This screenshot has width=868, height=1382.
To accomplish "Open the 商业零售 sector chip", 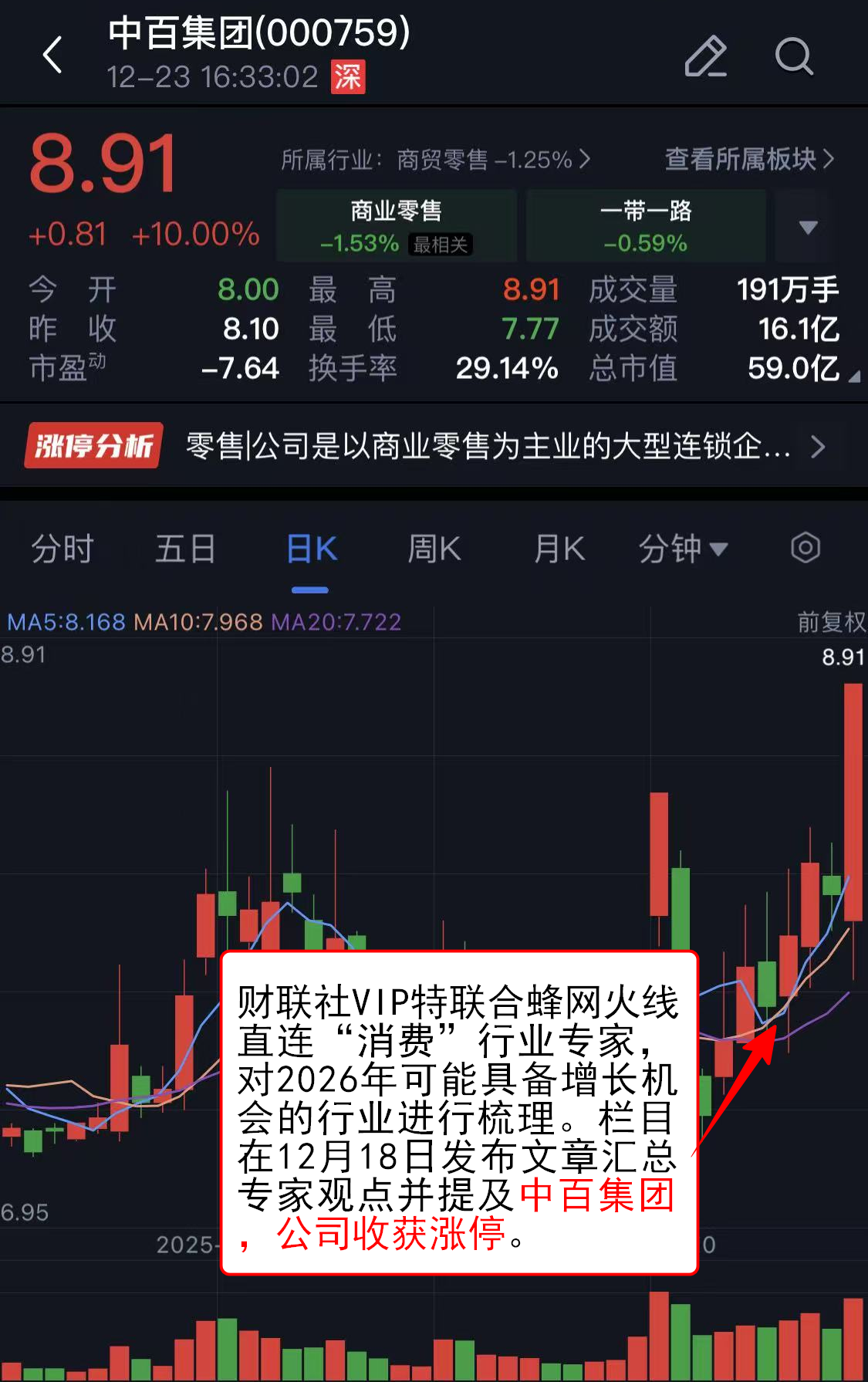I will pyautogui.click(x=397, y=225).
